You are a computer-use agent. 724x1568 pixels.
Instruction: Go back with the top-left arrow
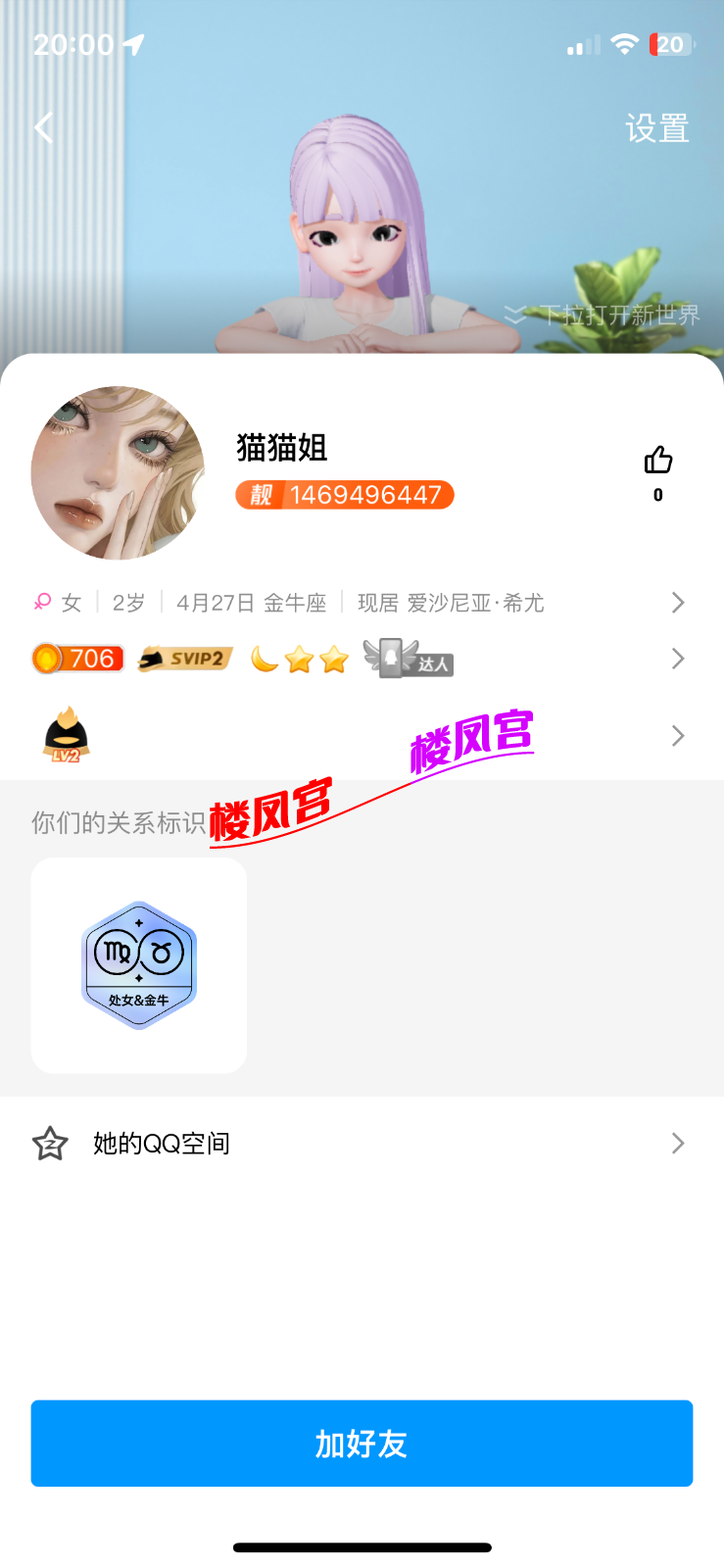[x=44, y=127]
